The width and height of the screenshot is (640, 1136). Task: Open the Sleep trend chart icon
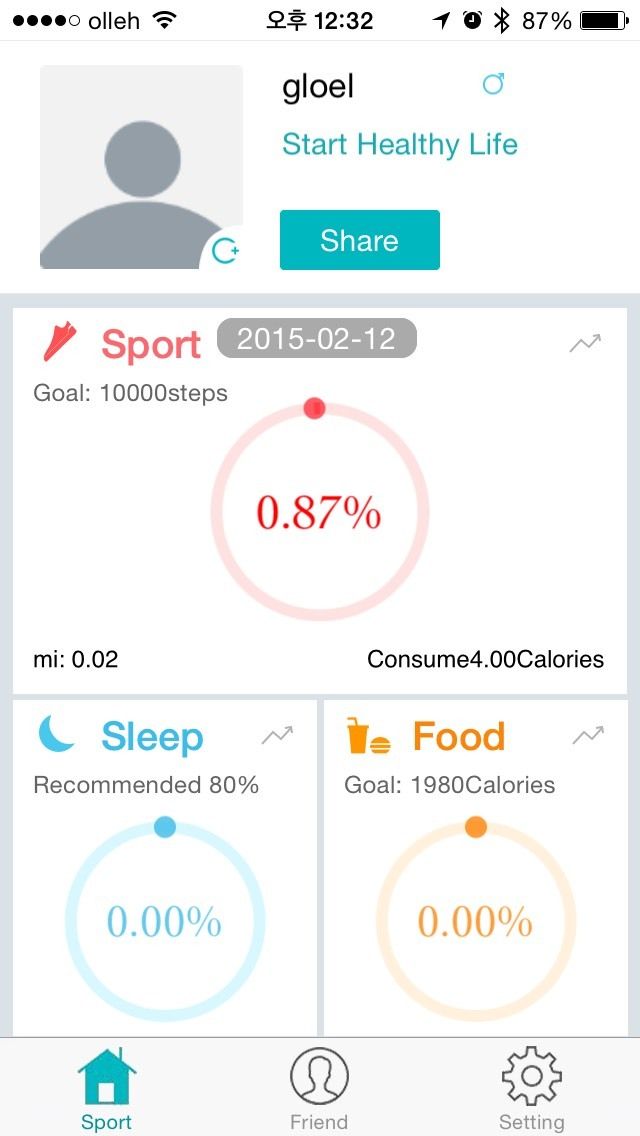pos(278,735)
